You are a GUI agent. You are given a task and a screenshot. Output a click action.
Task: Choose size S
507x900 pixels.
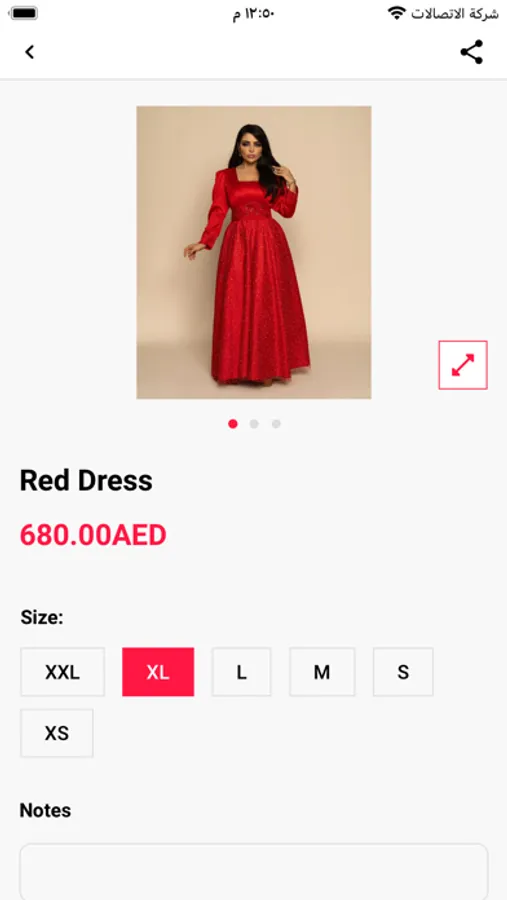[403, 672]
